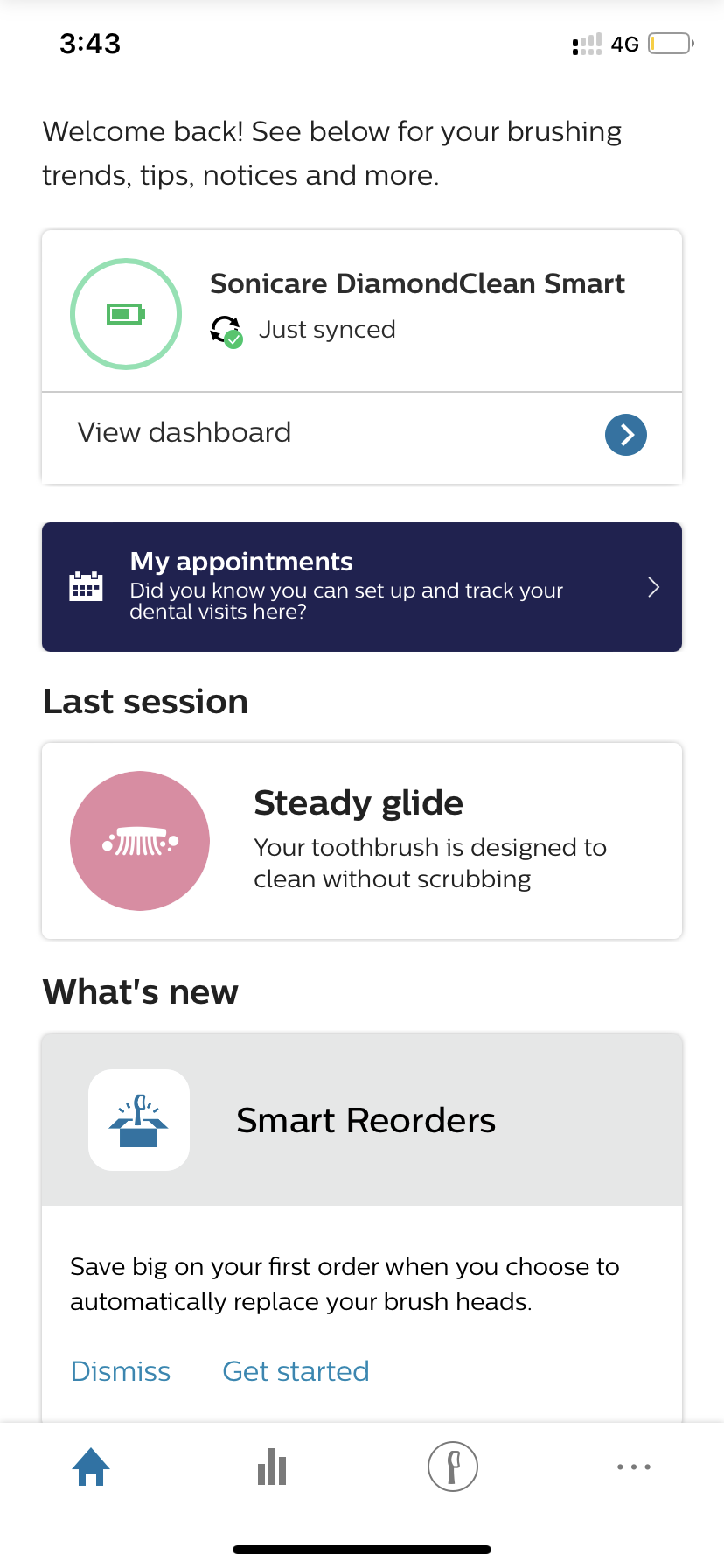Open the more options three-dots tab
The height and width of the screenshot is (1568, 724).
click(633, 1466)
